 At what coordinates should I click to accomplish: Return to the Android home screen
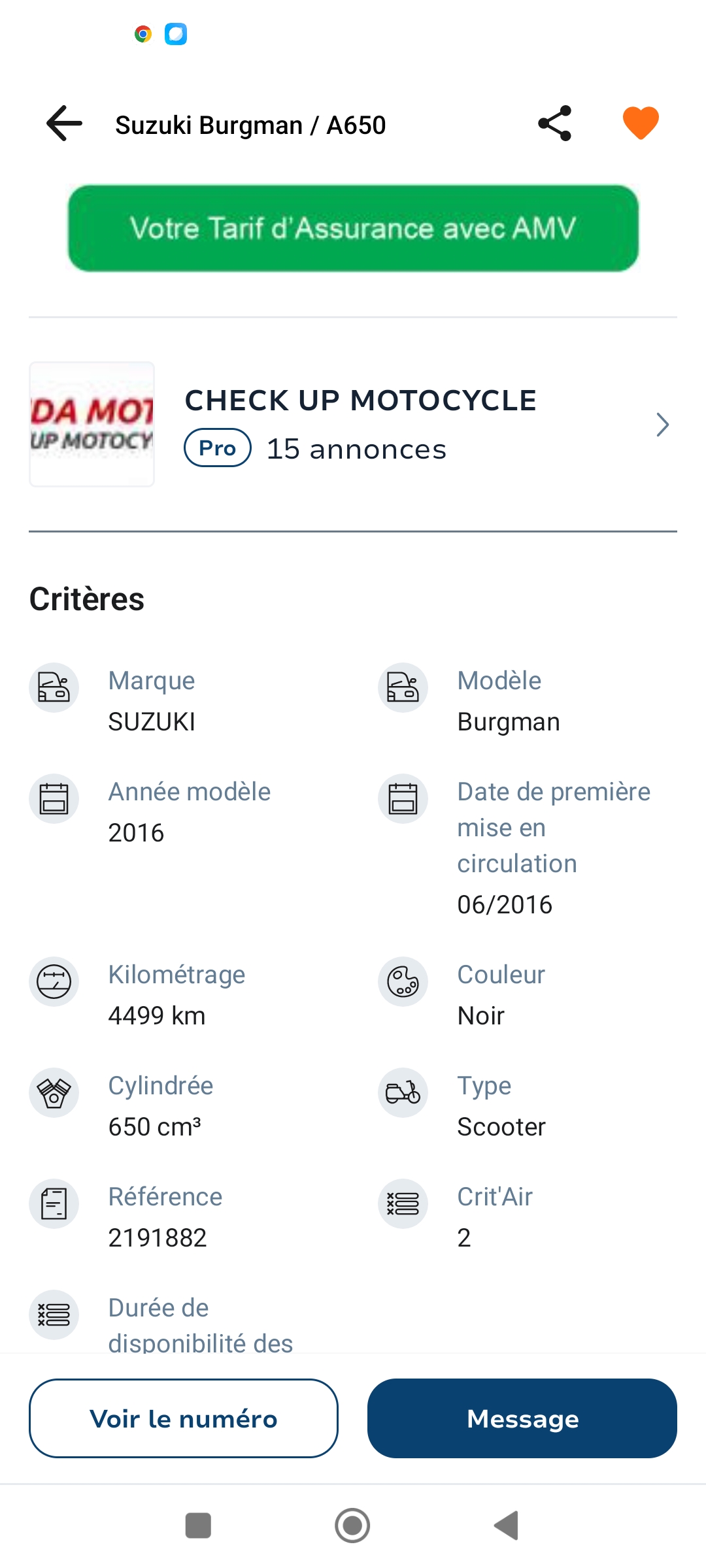[x=352, y=1526]
